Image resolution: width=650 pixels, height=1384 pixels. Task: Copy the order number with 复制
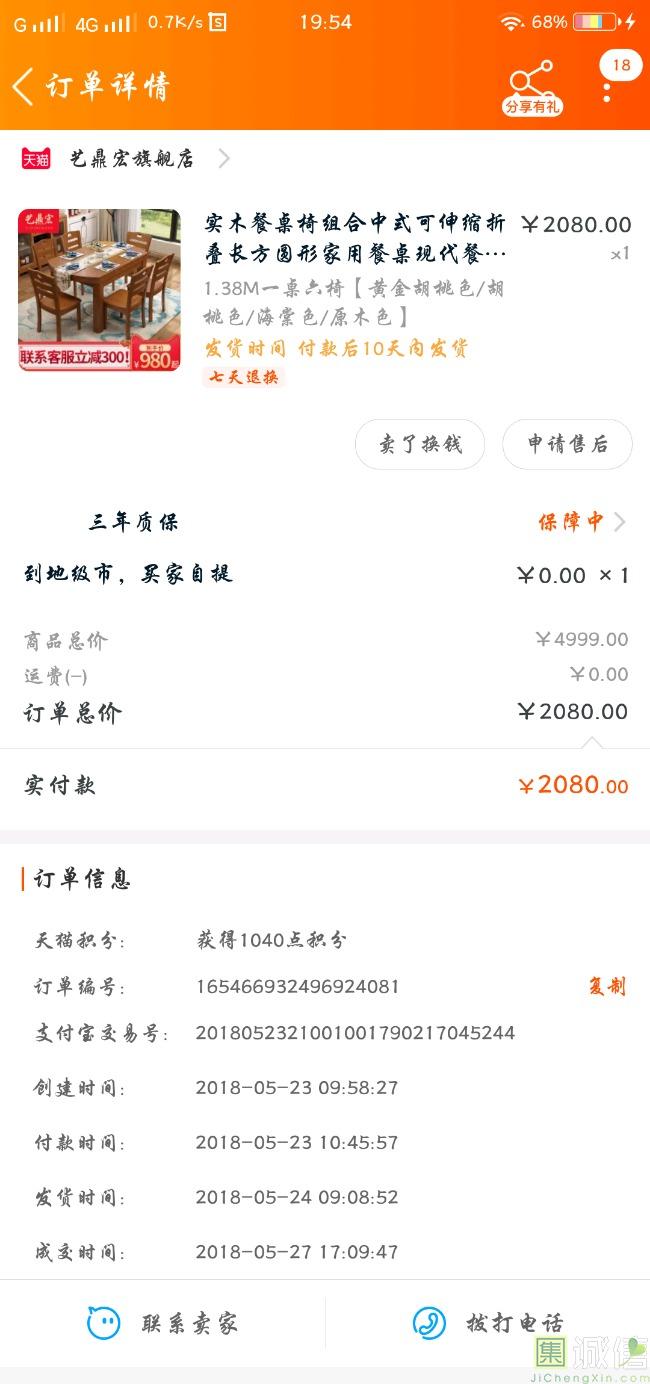[607, 987]
